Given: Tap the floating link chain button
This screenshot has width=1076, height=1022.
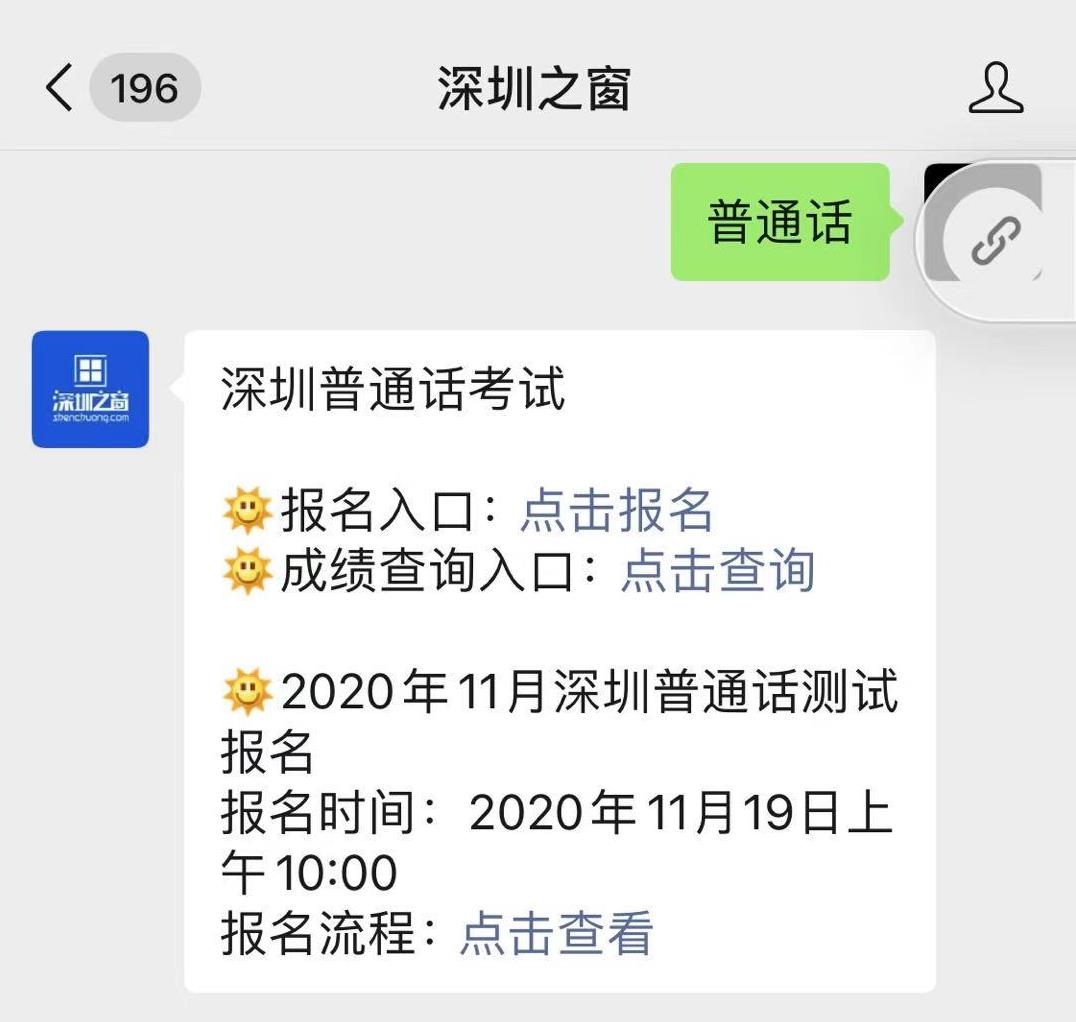Looking at the screenshot, I should 995,240.
